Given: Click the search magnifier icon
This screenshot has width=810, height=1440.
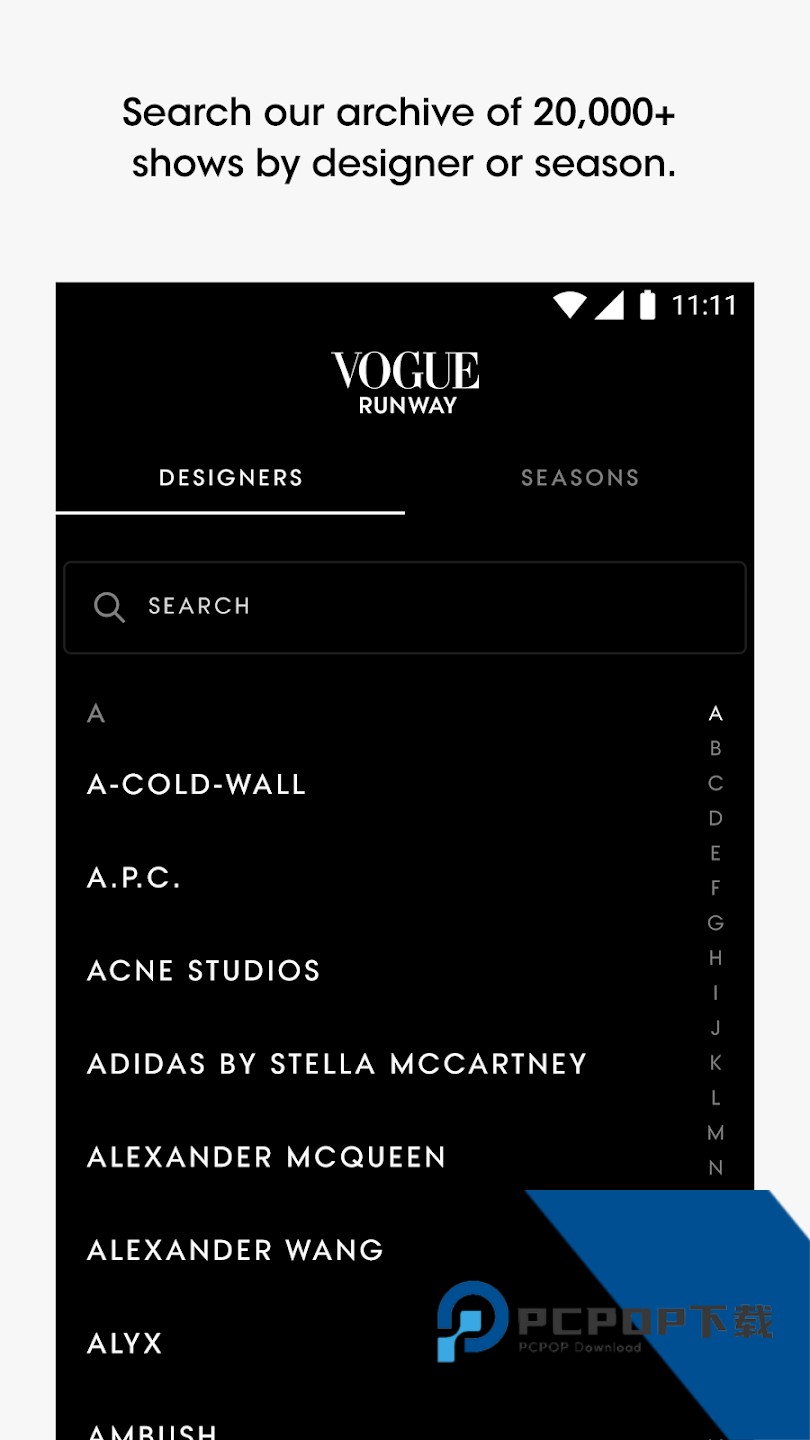Looking at the screenshot, I should tap(110, 607).
